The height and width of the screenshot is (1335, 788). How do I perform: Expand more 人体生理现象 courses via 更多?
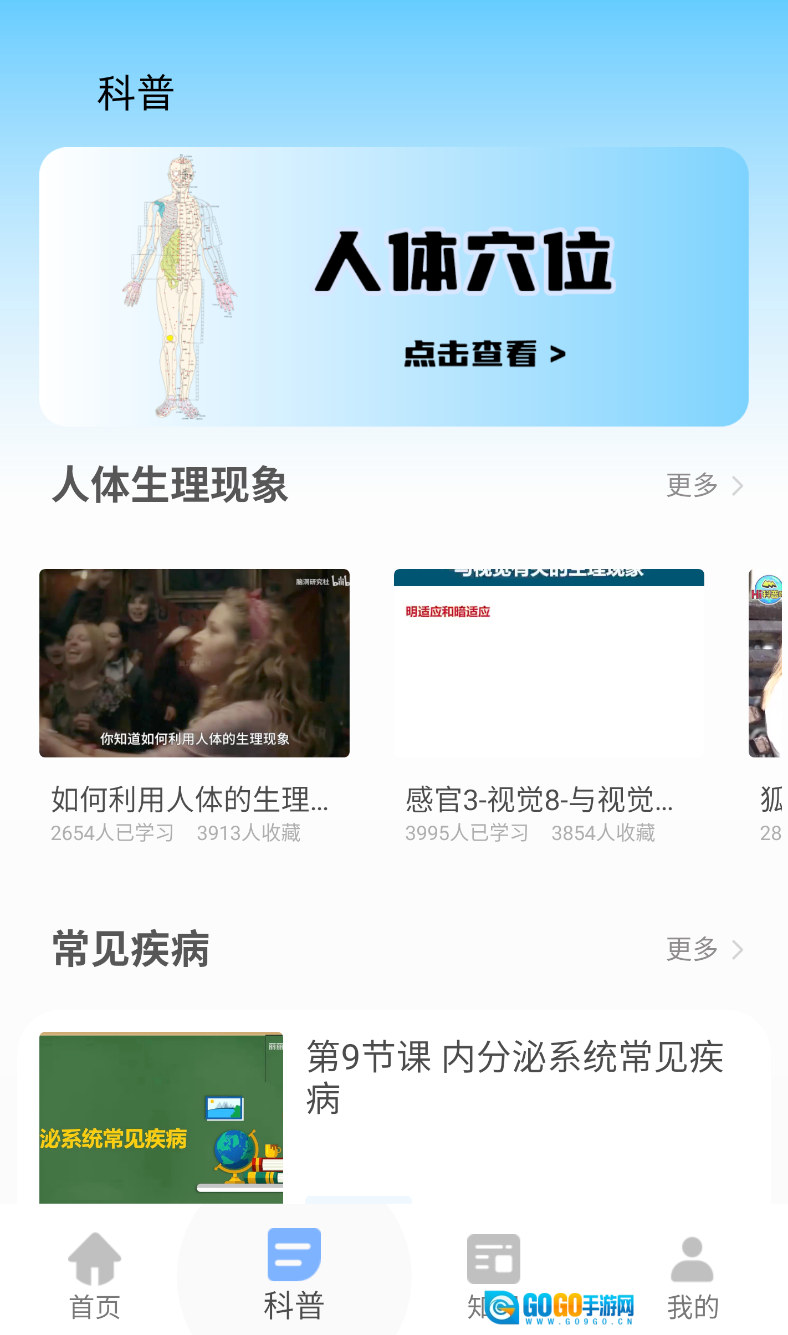(691, 486)
